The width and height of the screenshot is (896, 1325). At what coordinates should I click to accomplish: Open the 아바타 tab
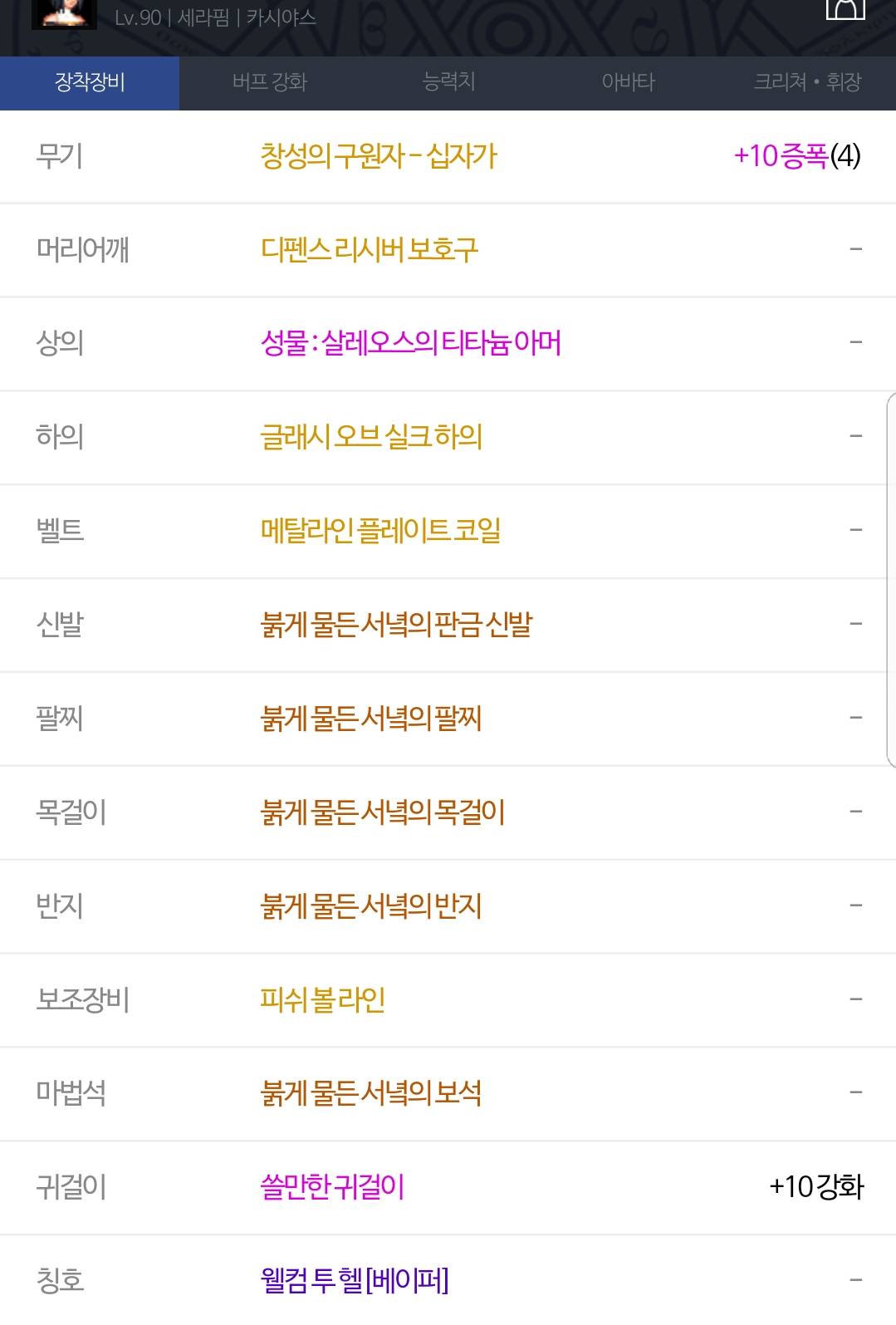(x=628, y=82)
